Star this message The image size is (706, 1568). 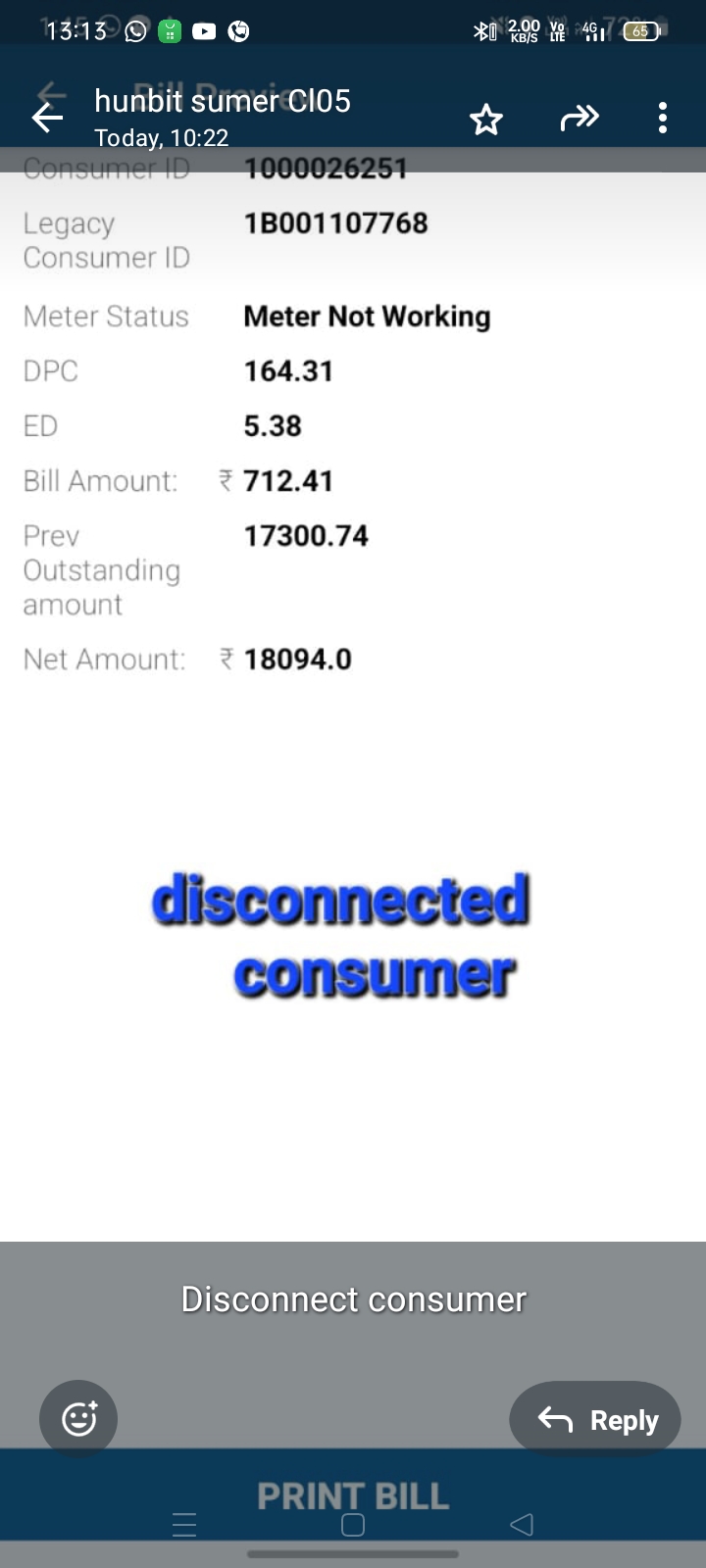point(485,120)
